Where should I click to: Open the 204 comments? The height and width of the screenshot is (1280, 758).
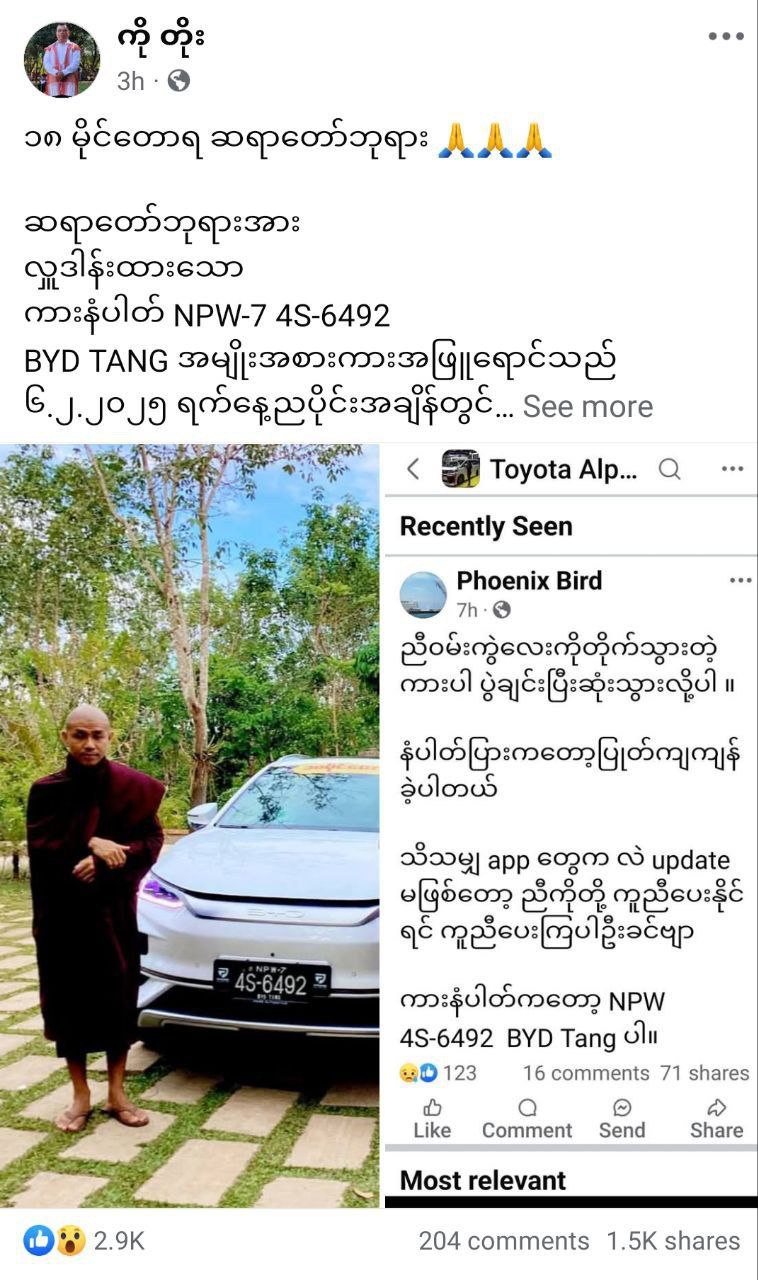click(503, 1241)
